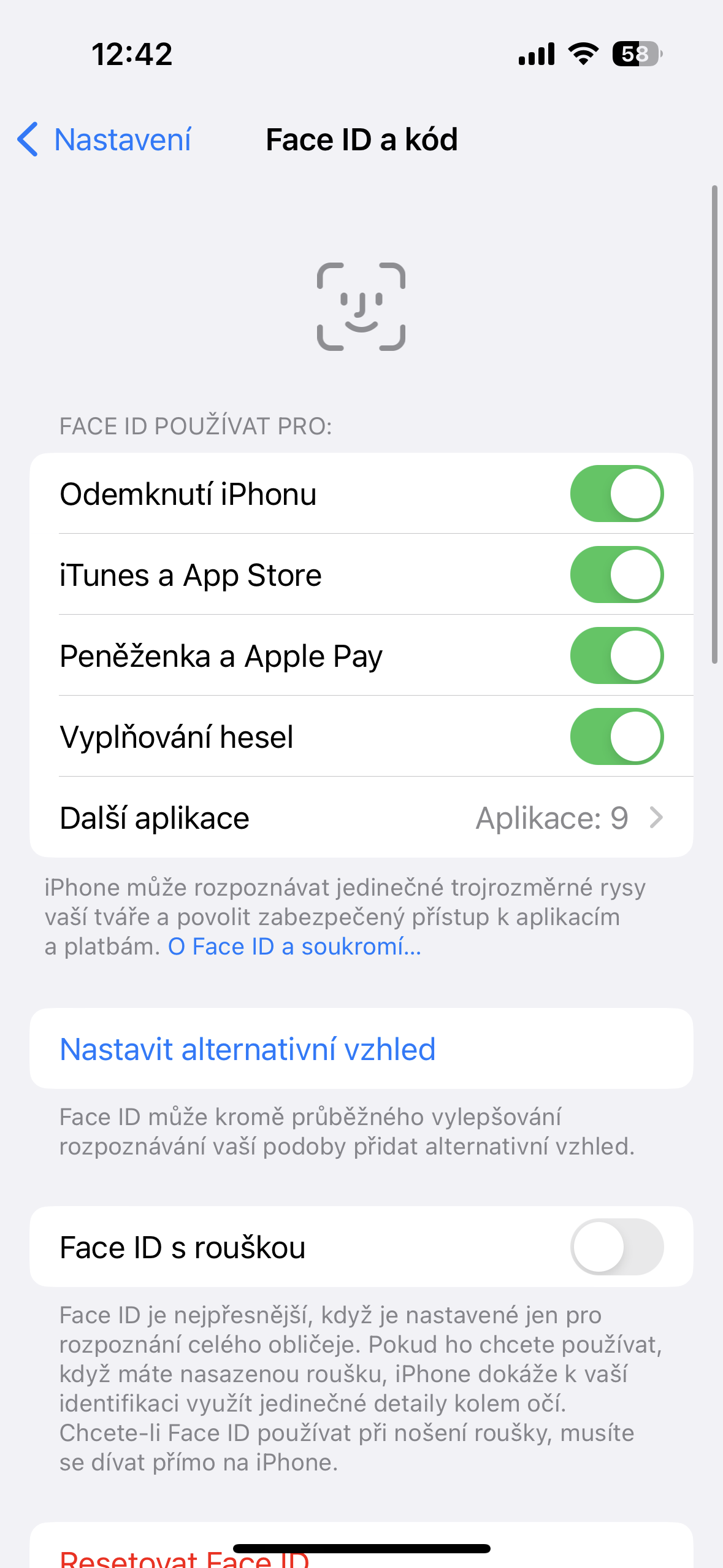Tap the chevron on Další aplikace row
Image resolution: width=723 pixels, height=1568 pixels.
click(658, 818)
